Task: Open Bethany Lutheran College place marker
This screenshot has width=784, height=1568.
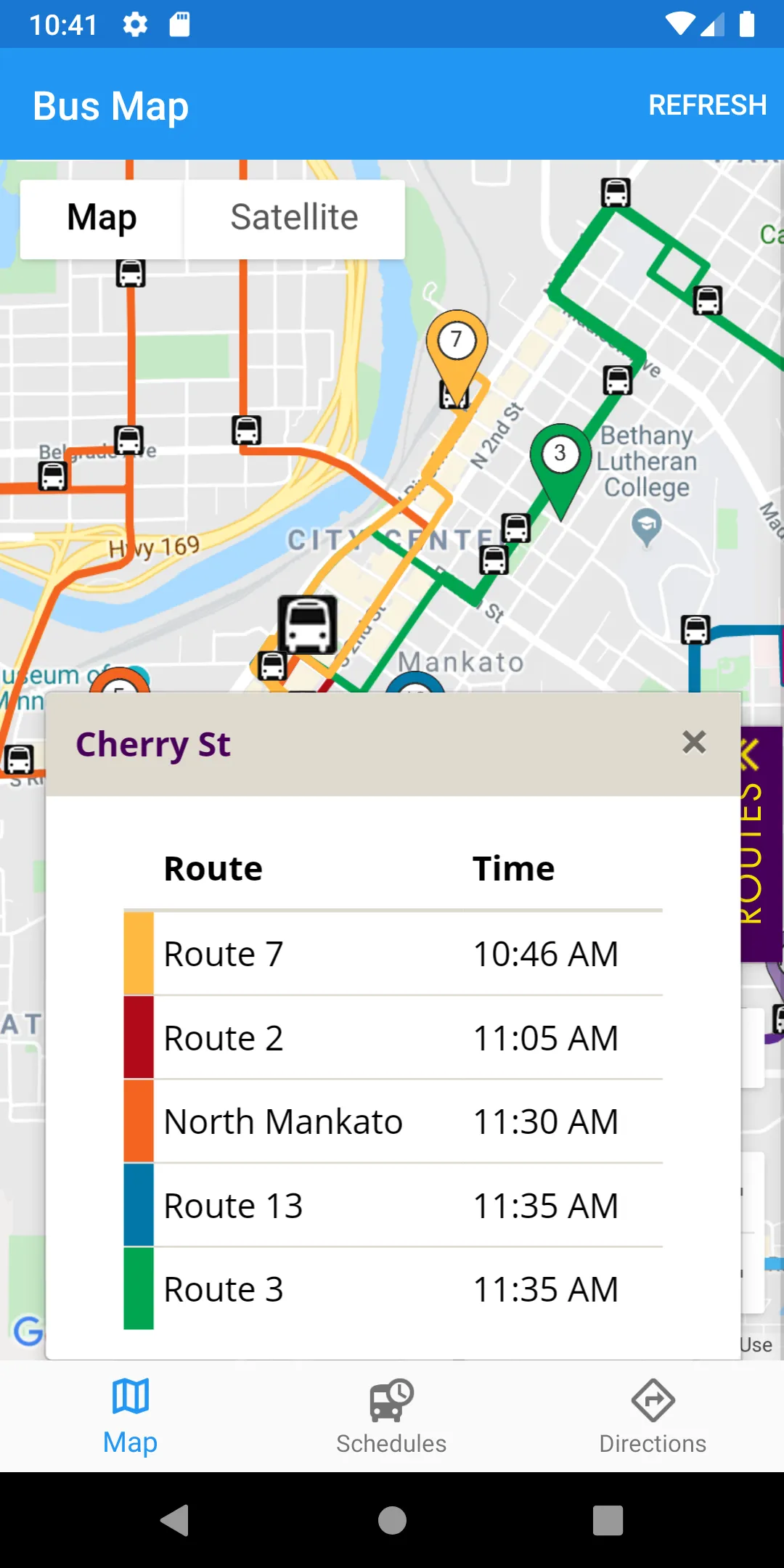Action: tap(646, 526)
